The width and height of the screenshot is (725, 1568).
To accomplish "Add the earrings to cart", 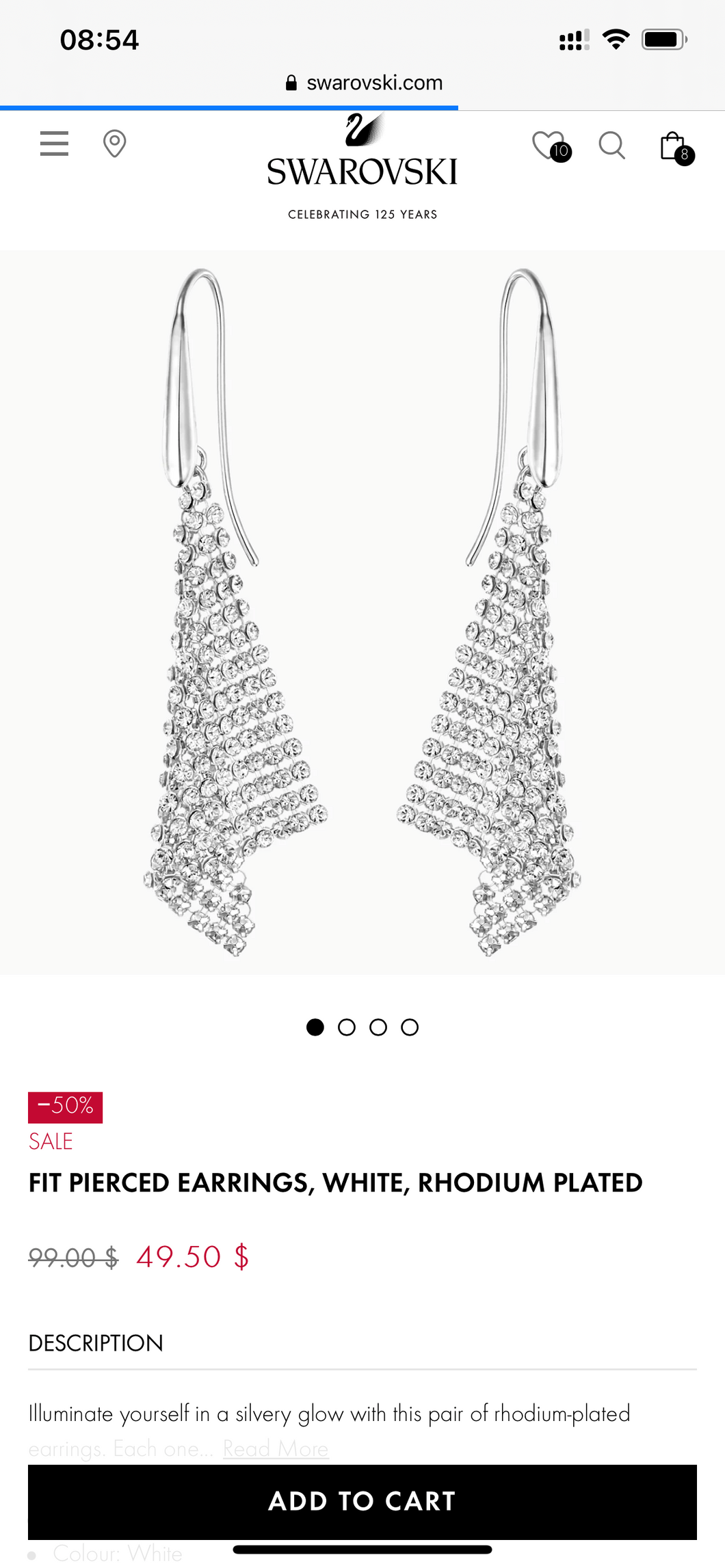I will click(x=362, y=1501).
